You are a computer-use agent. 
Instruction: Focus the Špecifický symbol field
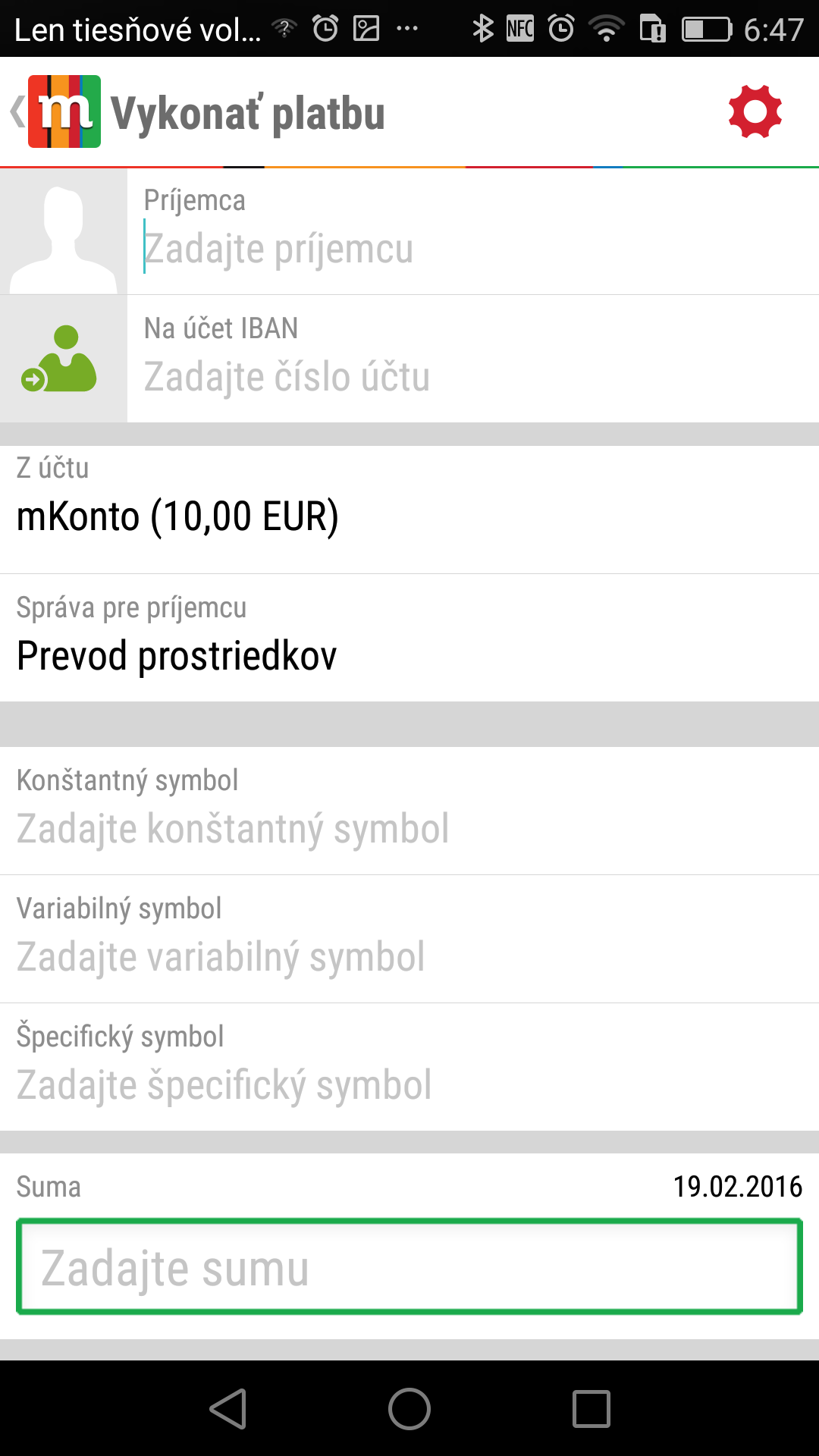point(409,1084)
